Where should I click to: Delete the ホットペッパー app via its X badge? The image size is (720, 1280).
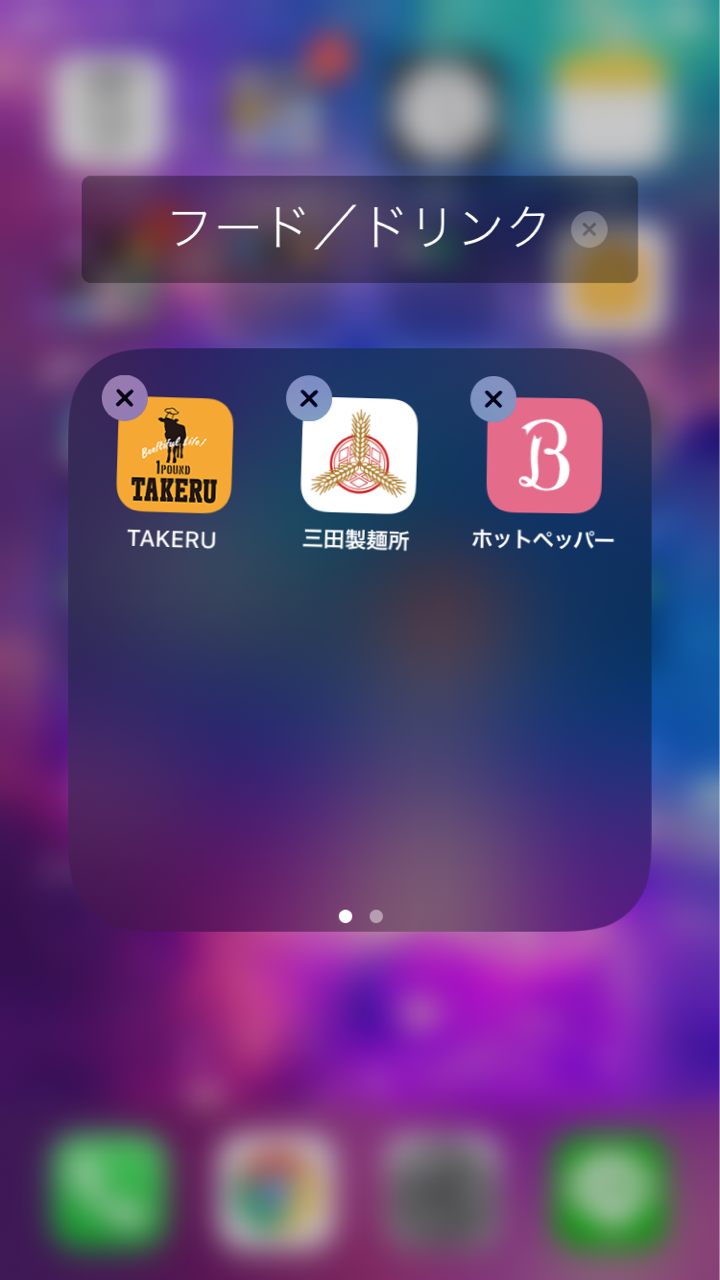pos(493,398)
